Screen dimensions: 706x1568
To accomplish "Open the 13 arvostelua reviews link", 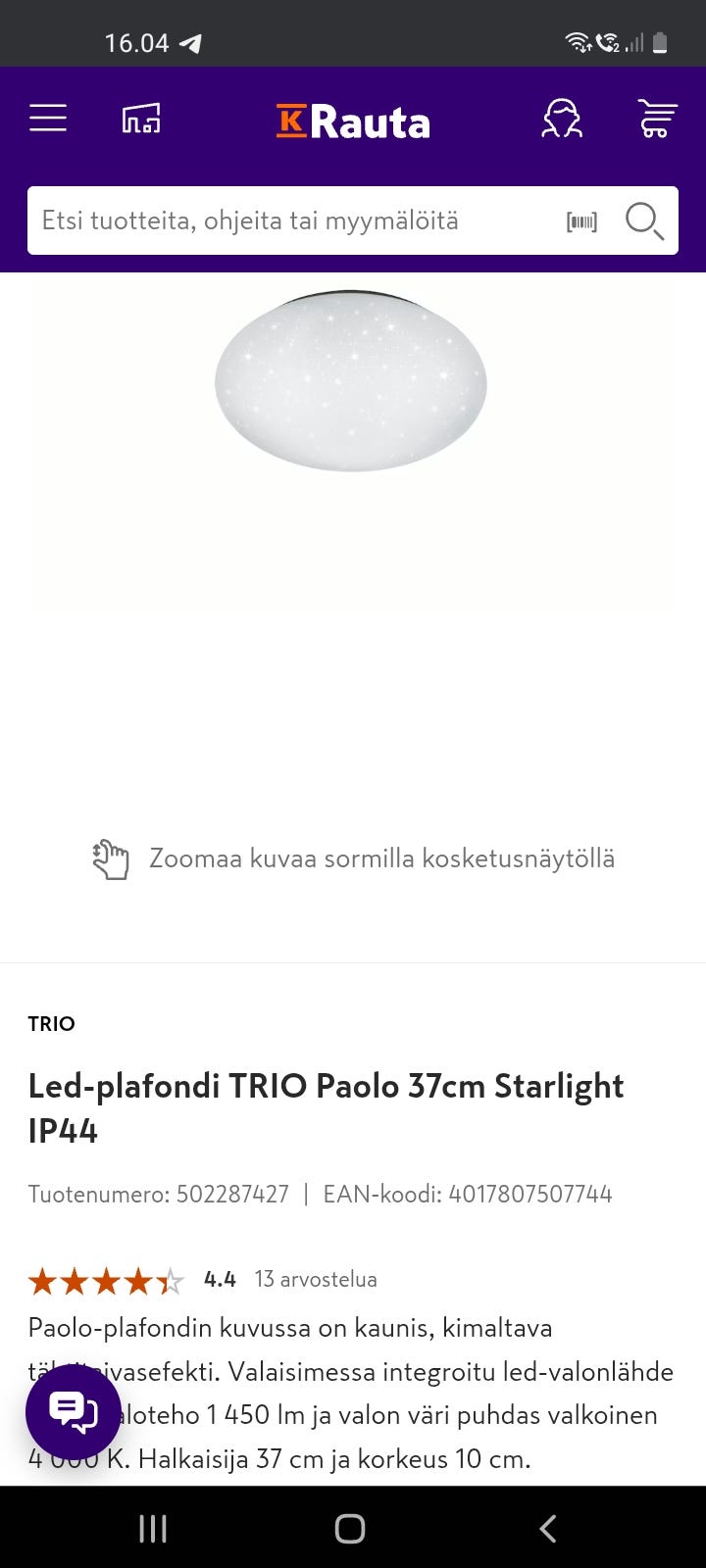I will [x=315, y=1279].
